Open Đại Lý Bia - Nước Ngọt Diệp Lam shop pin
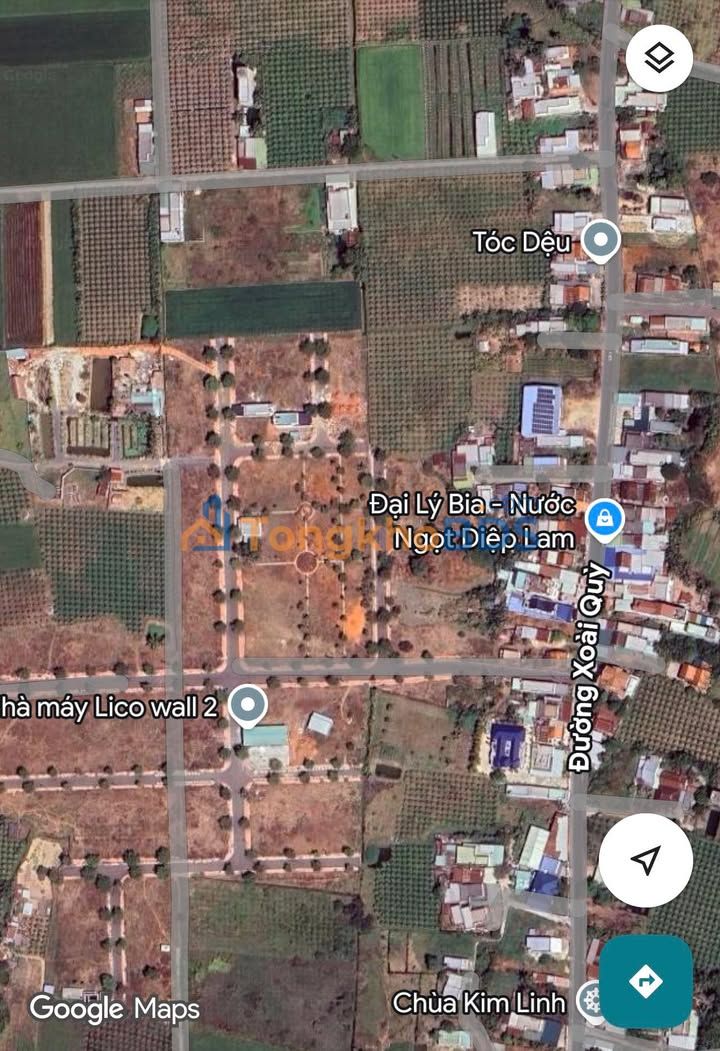The height and width of the screenshot is (1051, 720). pyautogui.click(x=604, y=518)
